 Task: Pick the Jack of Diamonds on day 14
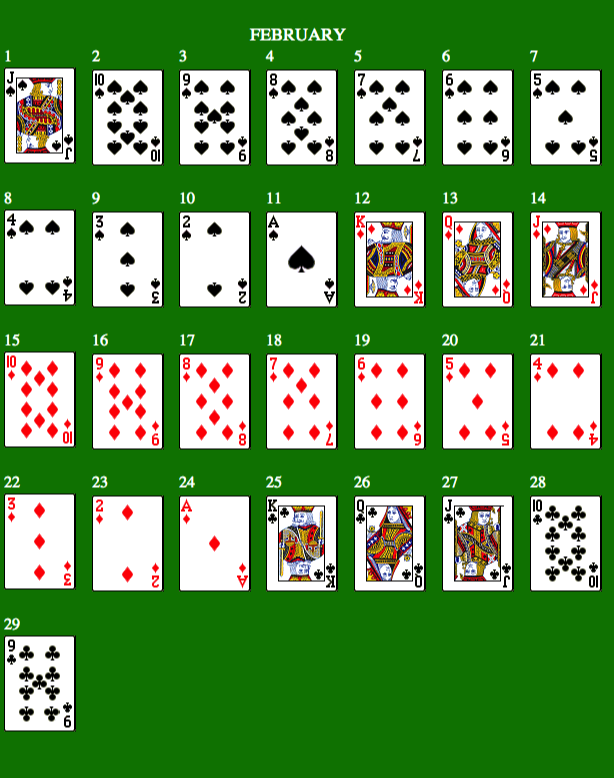coord(565,258)
